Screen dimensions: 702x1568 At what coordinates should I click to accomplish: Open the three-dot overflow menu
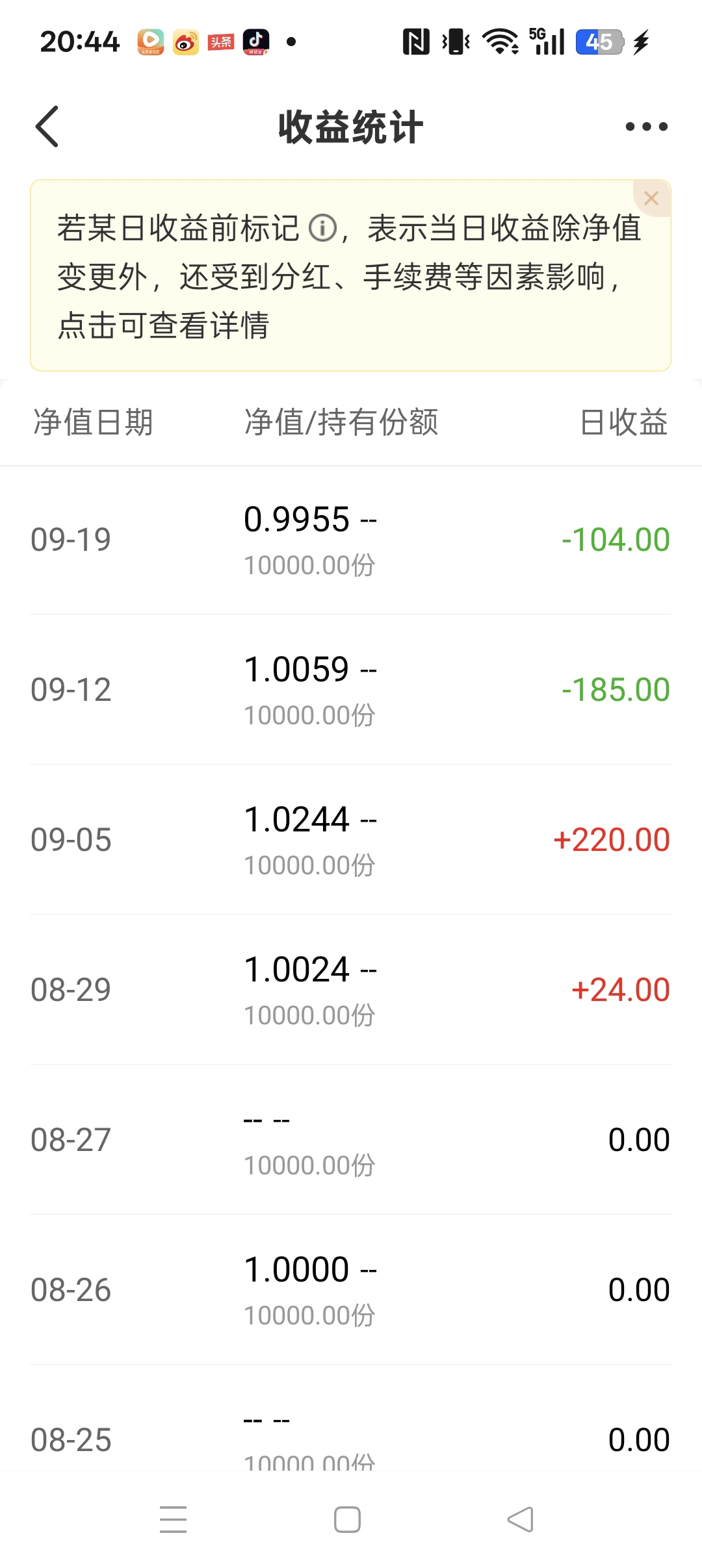tap(646, 127)
